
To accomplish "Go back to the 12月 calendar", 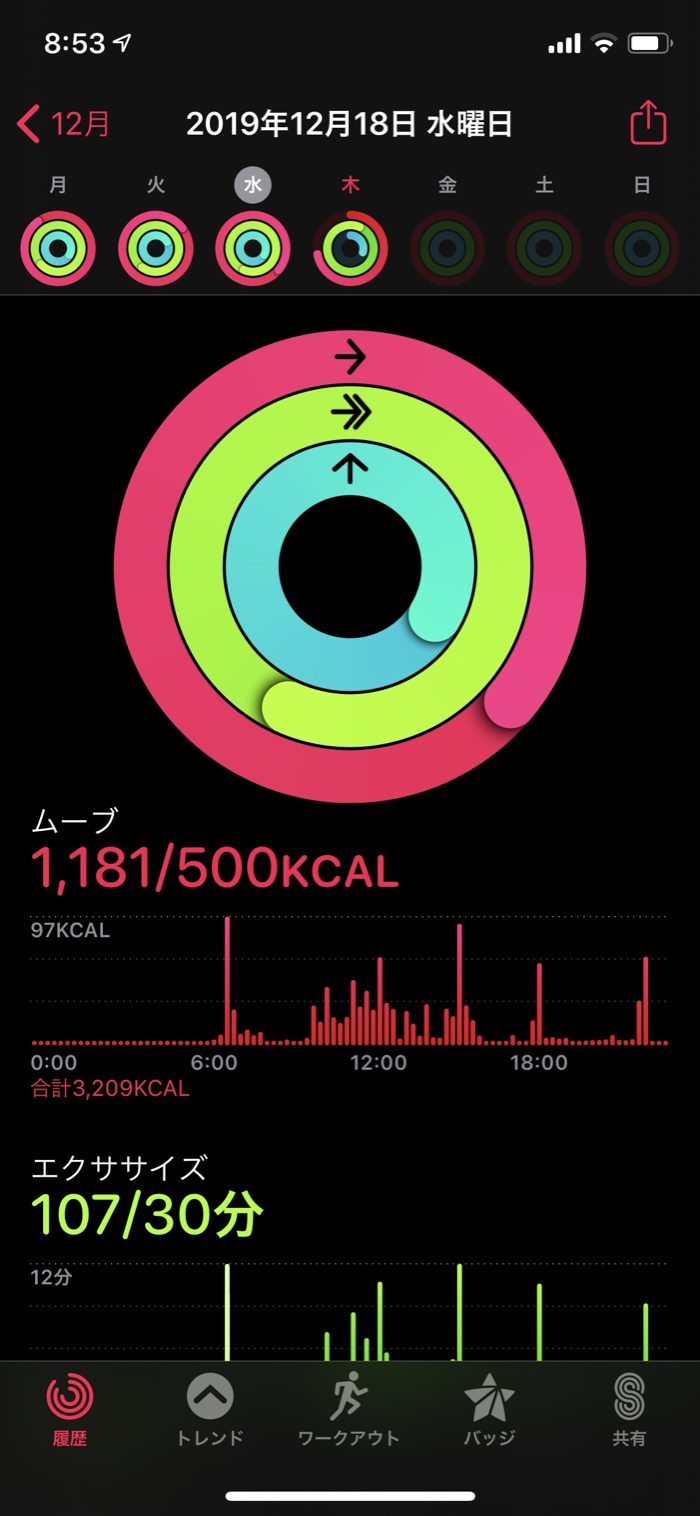I will (64, 125).
